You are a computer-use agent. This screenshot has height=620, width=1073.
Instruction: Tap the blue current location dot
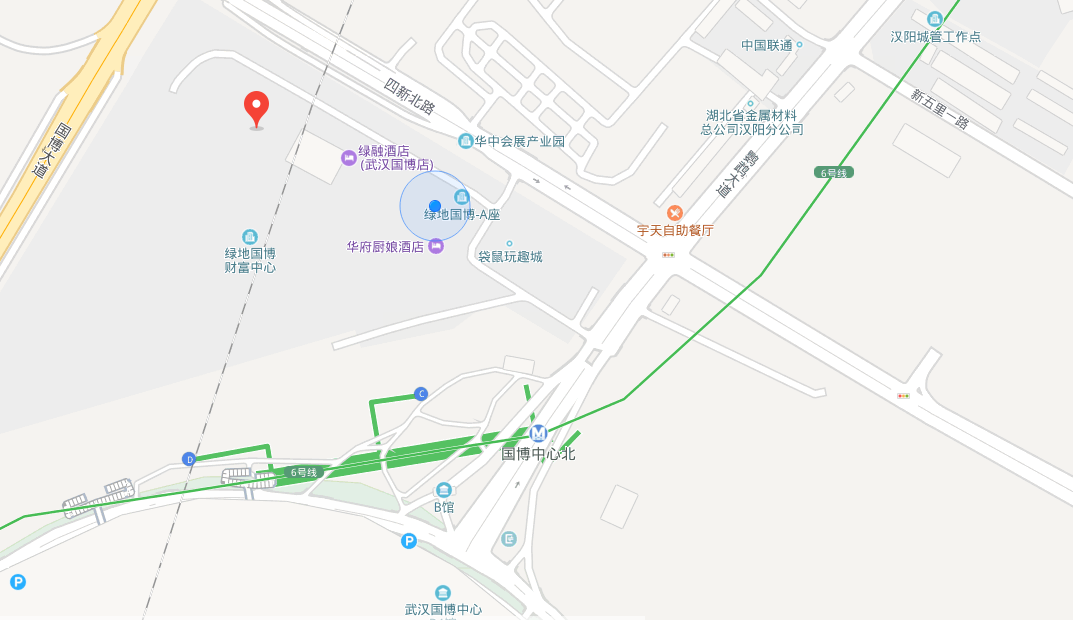click(435, 206)
